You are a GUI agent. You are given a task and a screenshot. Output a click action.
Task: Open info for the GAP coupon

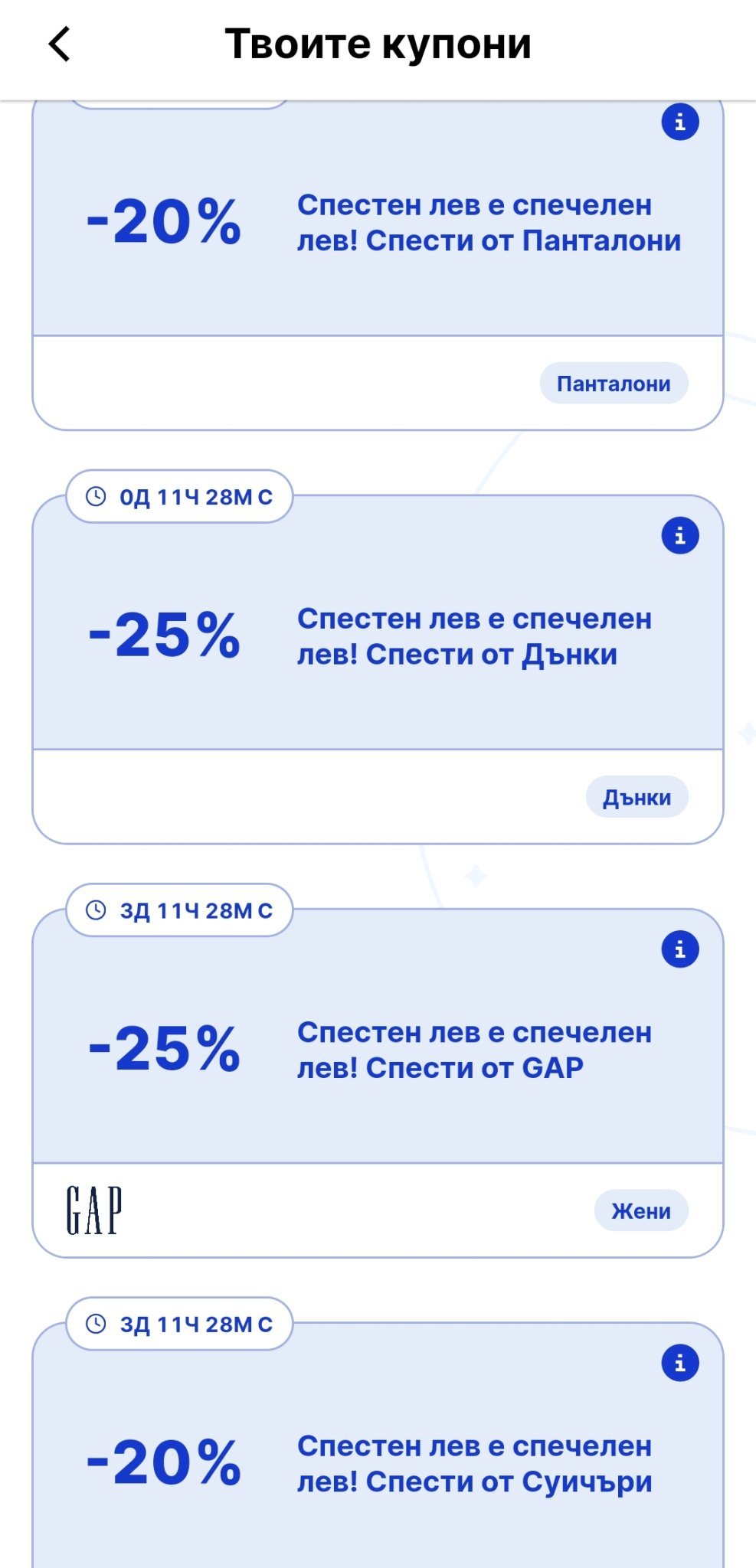679,949
